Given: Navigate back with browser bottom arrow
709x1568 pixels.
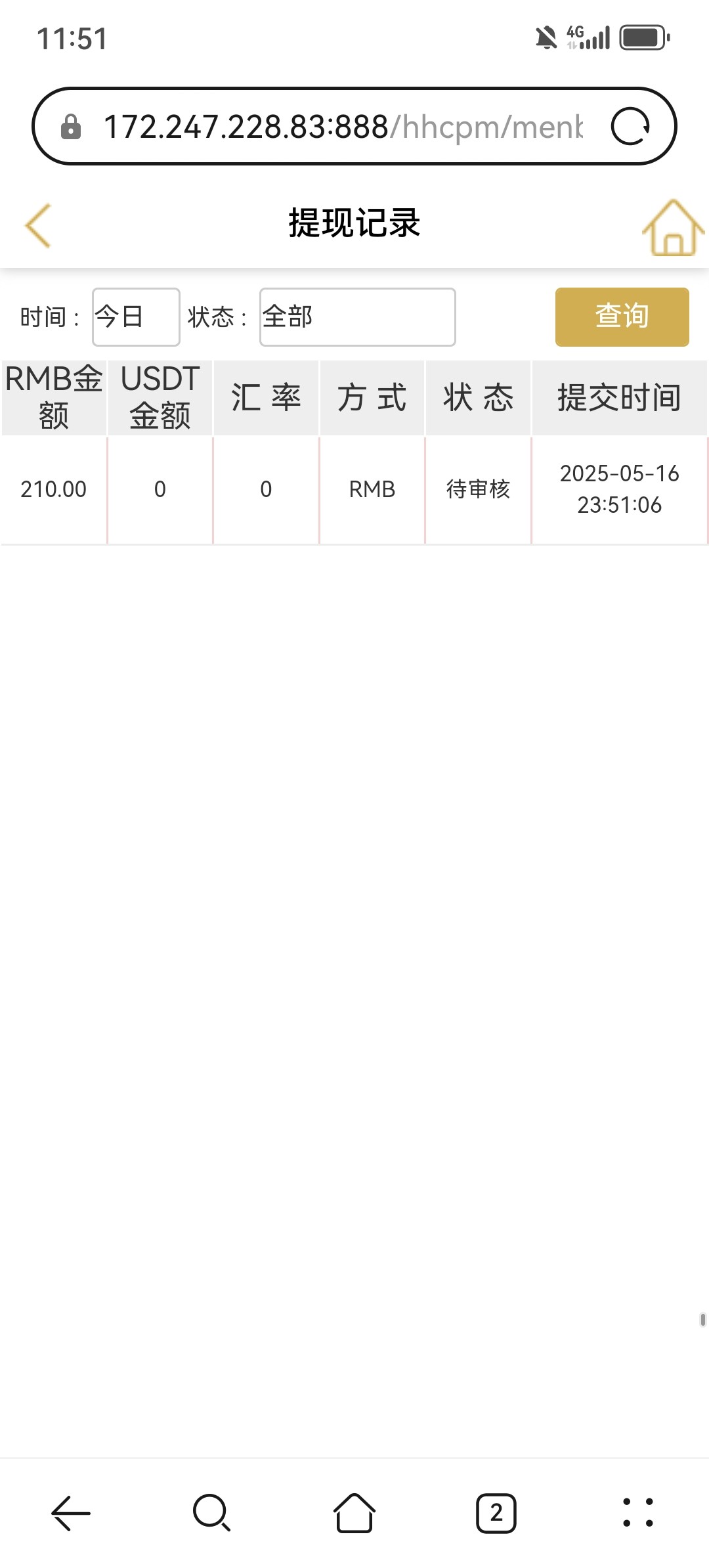Looking at the screenshot, I should 71,1513.
